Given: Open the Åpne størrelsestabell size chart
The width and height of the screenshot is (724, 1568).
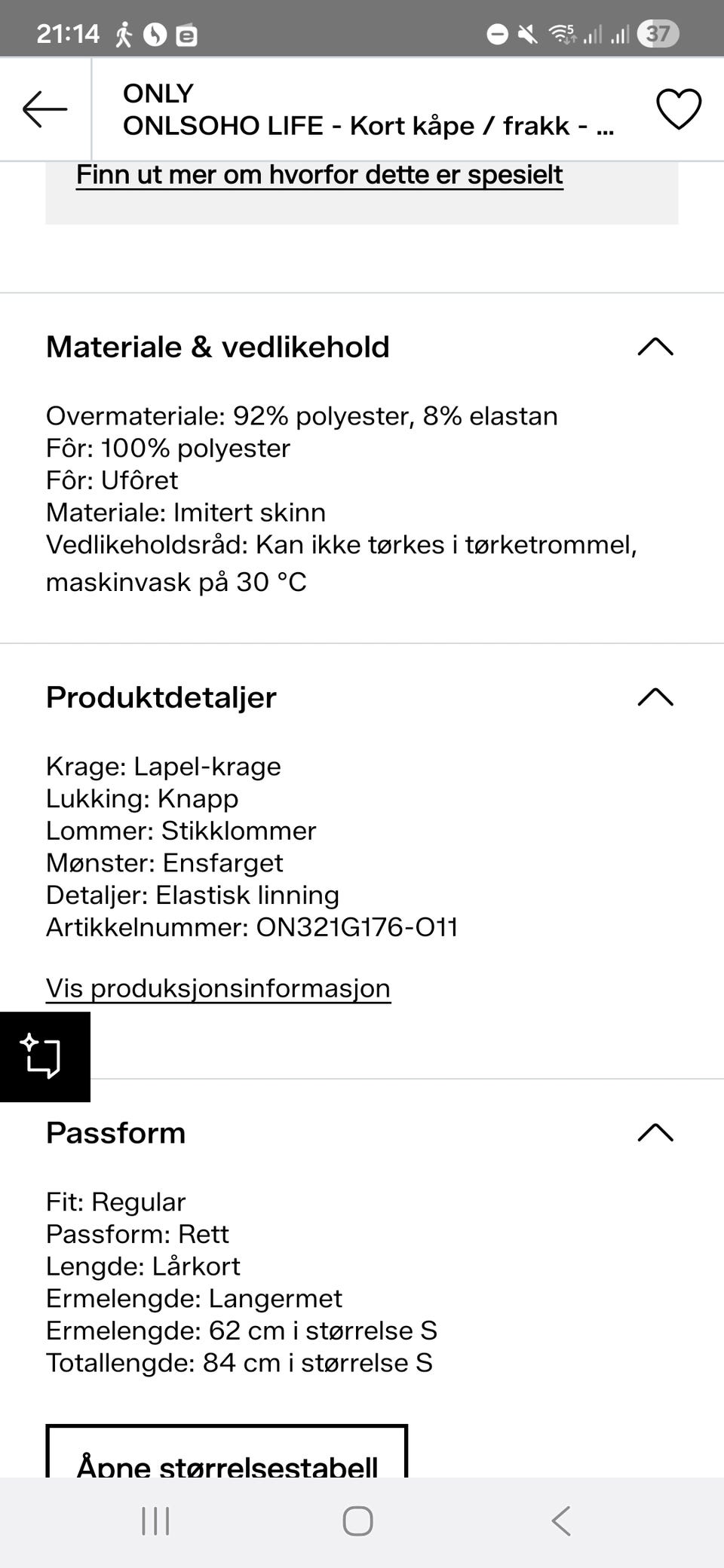Looking at the screenshot, I should (x=226, y=1451).
